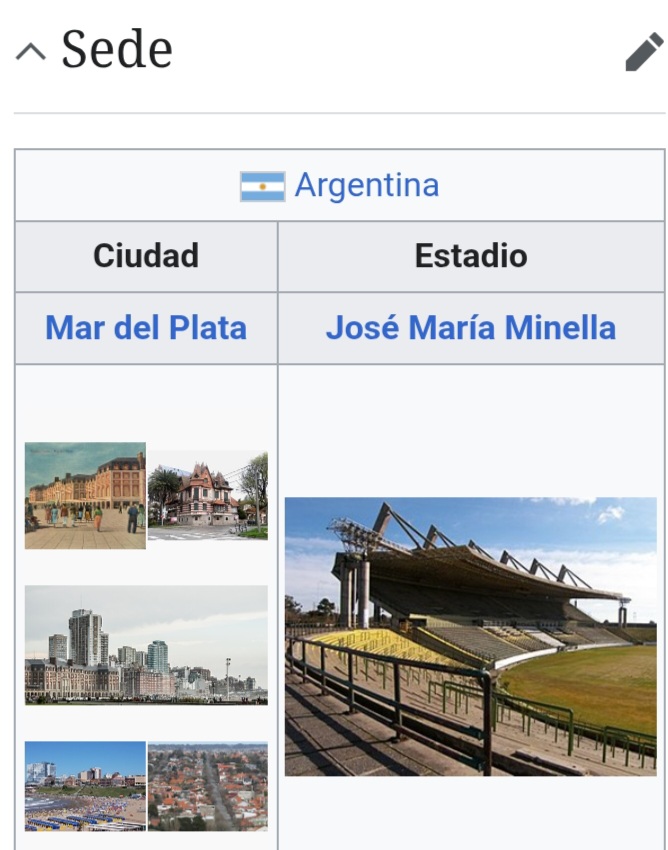This screenshot has width=668, height=850.
Task: Open the Mar del Plata skyline photo
Action: click(x=146, y=645)
